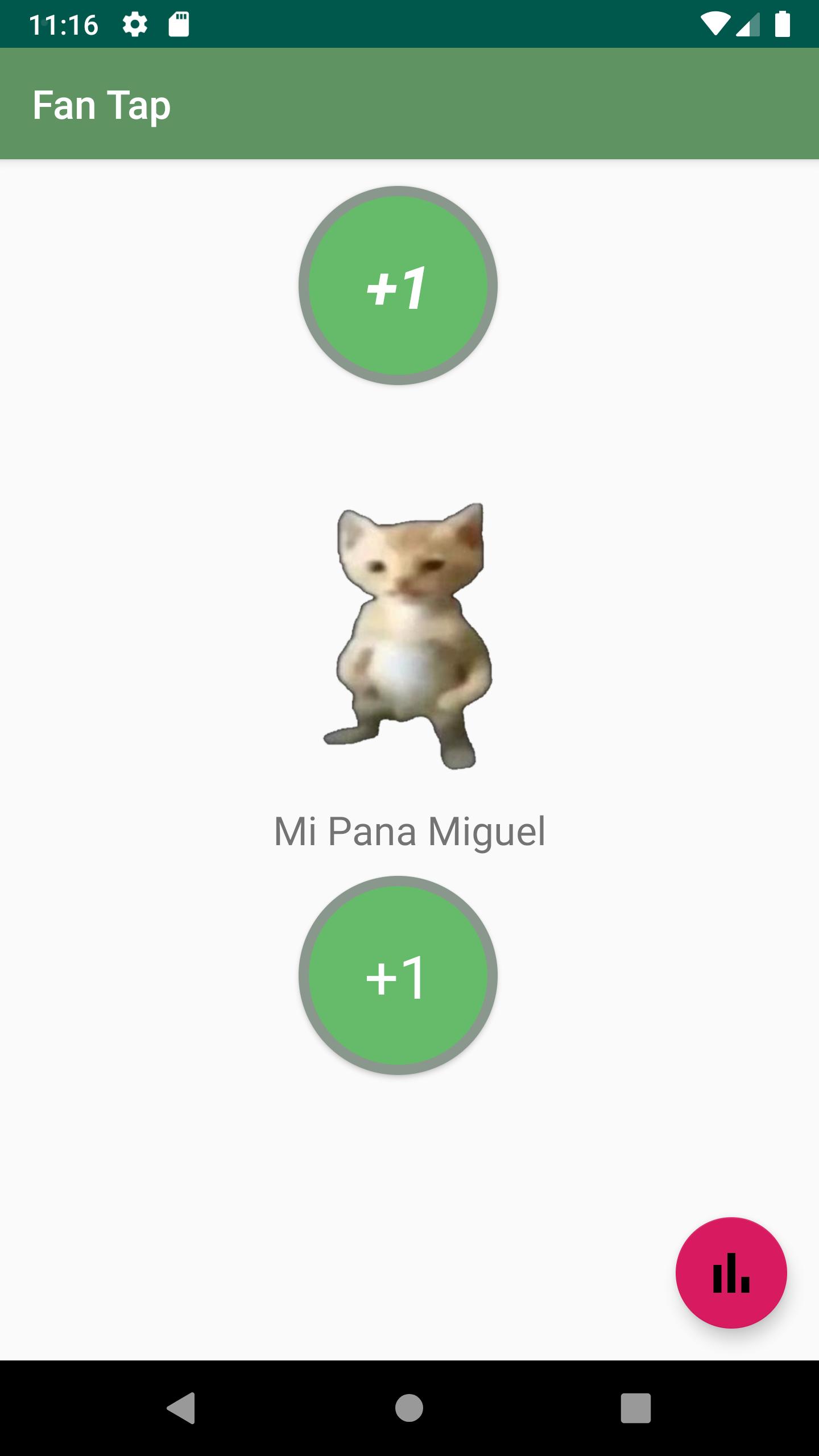Open the recent apps overview
The image size is (819, 1456).
point(635,1408)
